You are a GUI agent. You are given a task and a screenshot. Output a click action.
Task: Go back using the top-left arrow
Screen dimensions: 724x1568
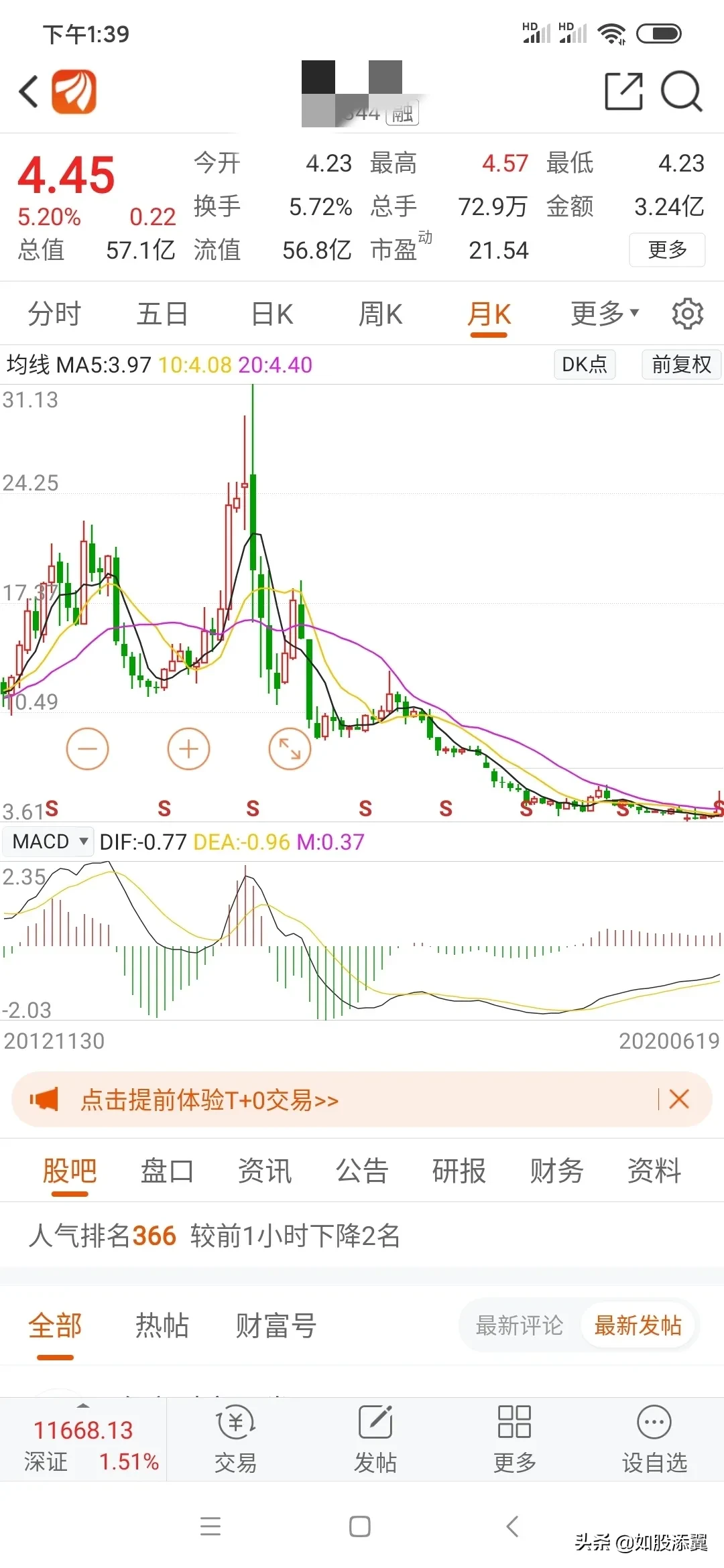29,92
